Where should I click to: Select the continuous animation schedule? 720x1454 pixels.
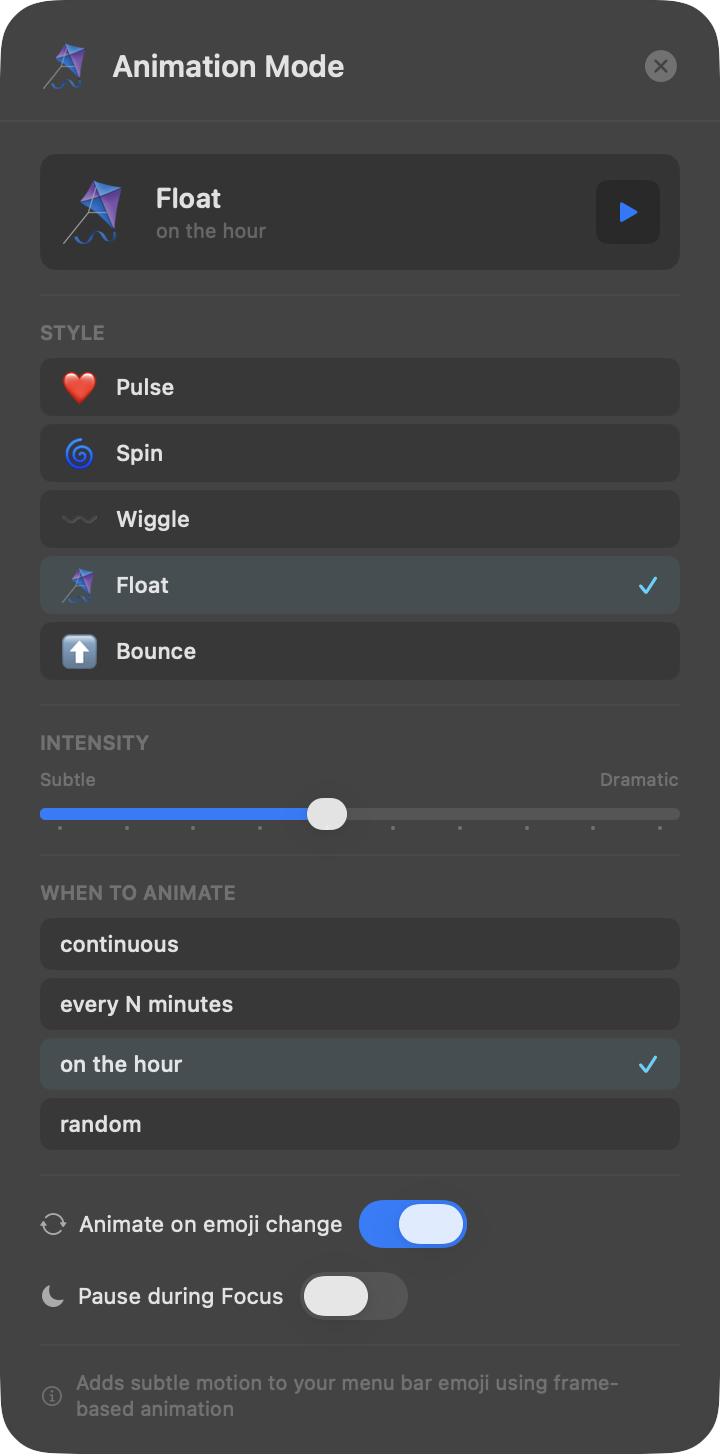[x=360, y=944]
